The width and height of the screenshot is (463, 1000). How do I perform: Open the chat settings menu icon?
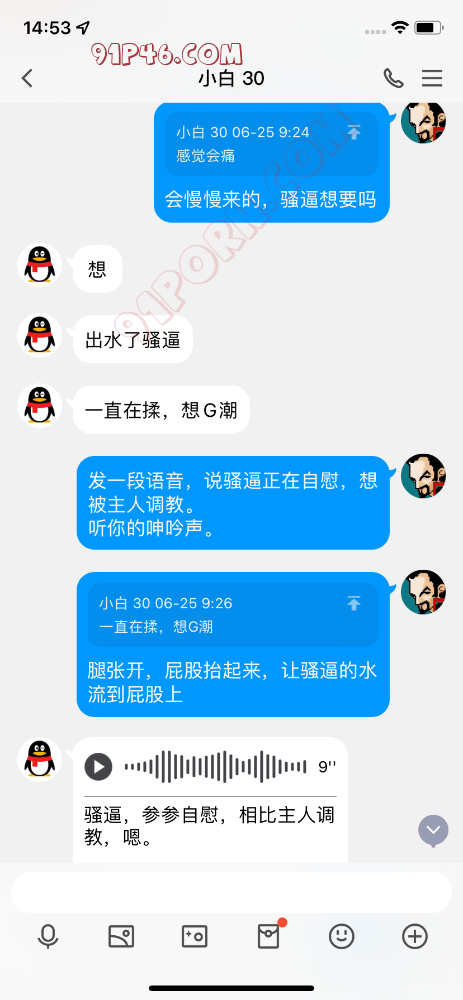click(432, 78)
